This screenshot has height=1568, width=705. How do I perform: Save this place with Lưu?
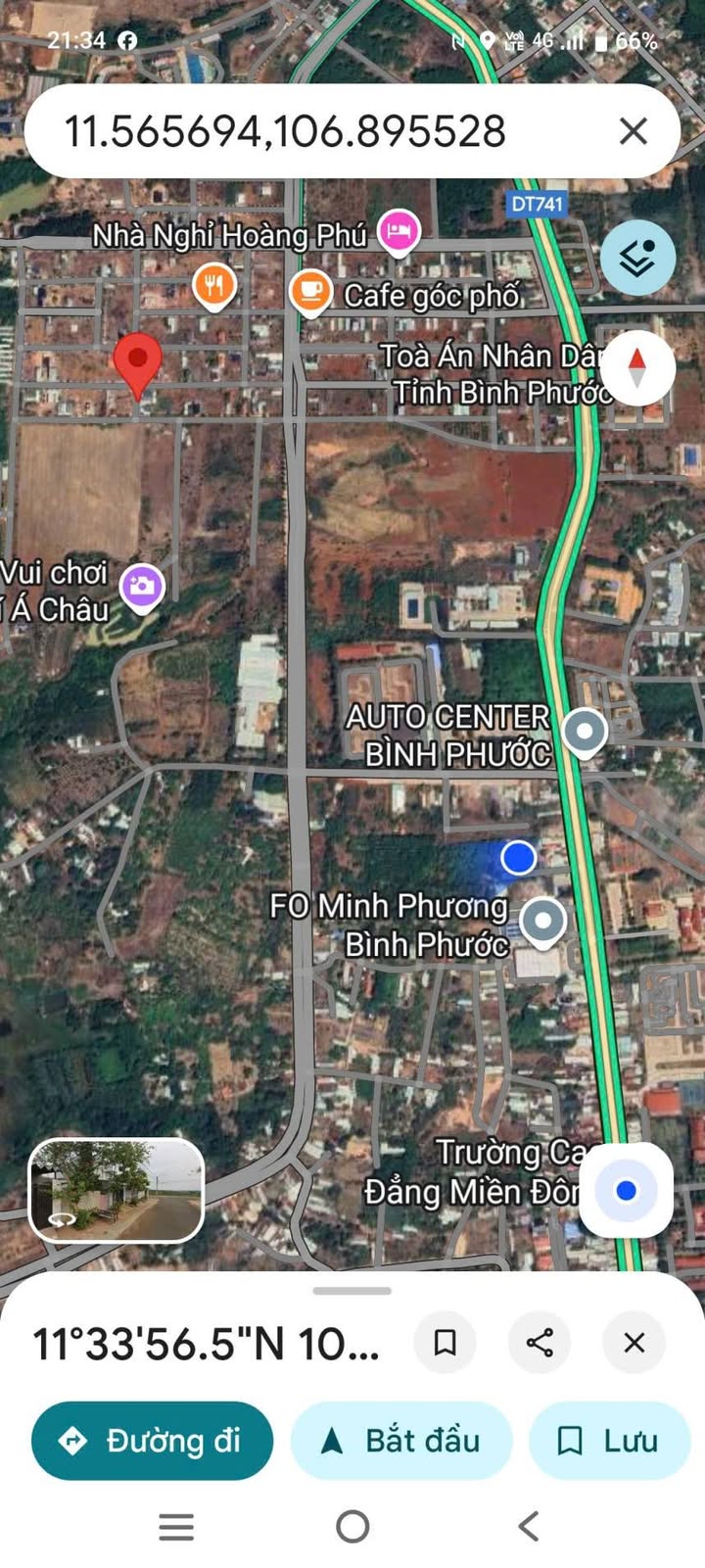click(x=609, y=1441)
